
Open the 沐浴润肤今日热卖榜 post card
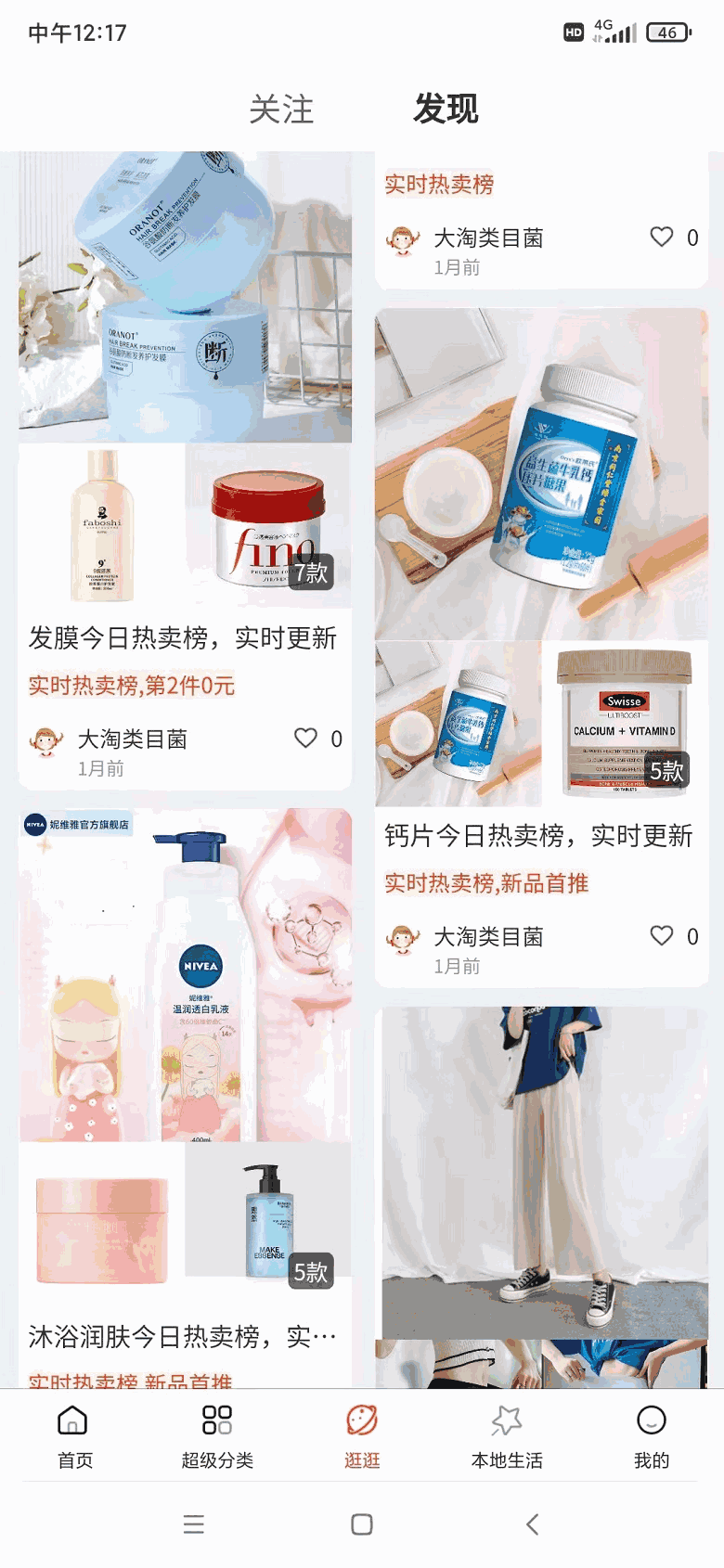184,1336
